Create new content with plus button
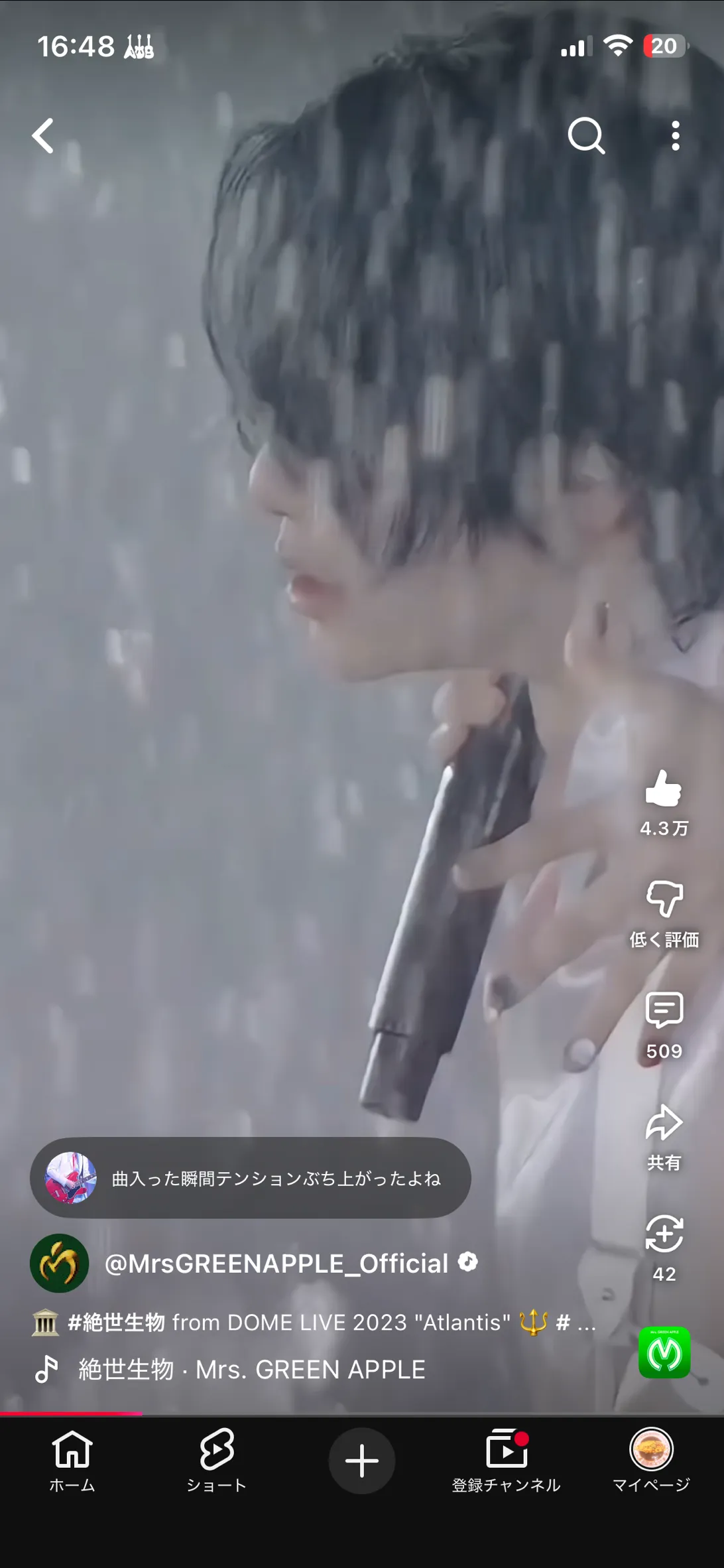The image size is (724, 1568). click(x=362, y=1461)
